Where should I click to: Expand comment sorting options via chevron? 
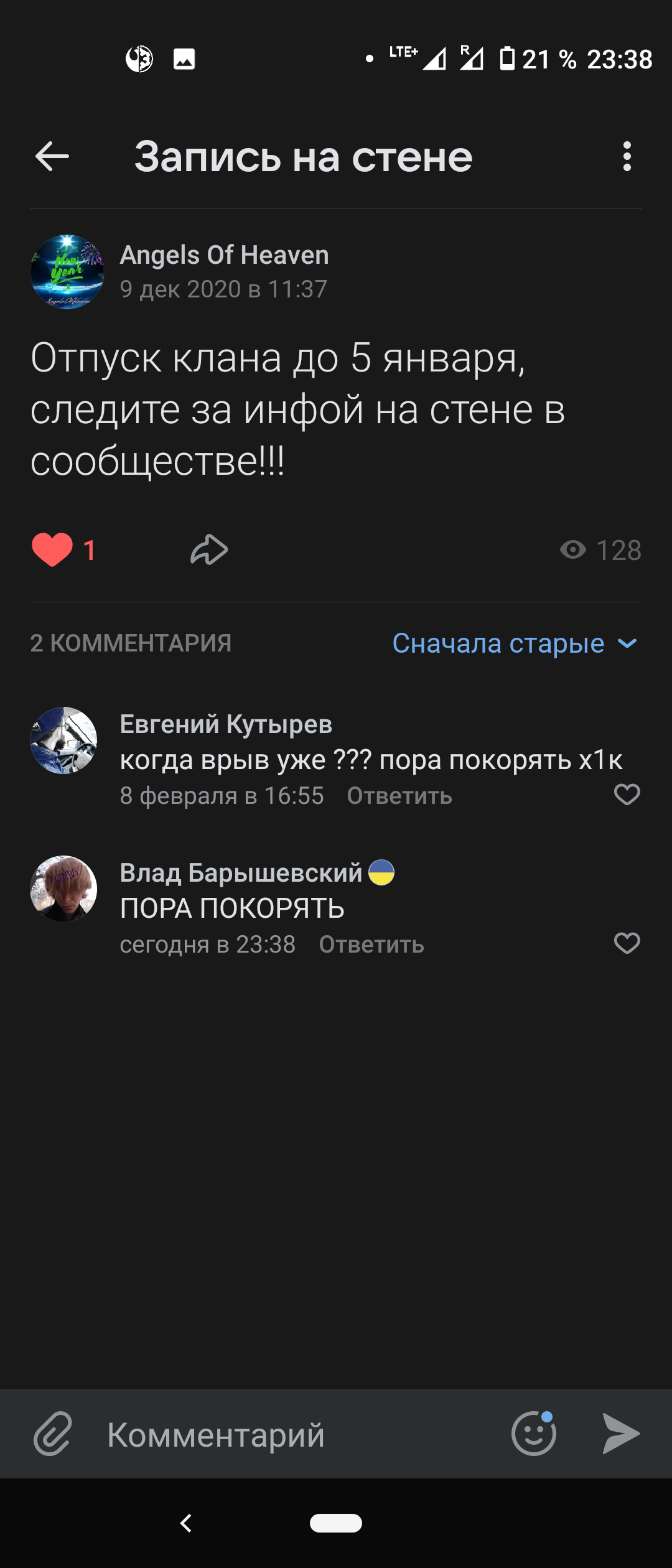[628, 644]
